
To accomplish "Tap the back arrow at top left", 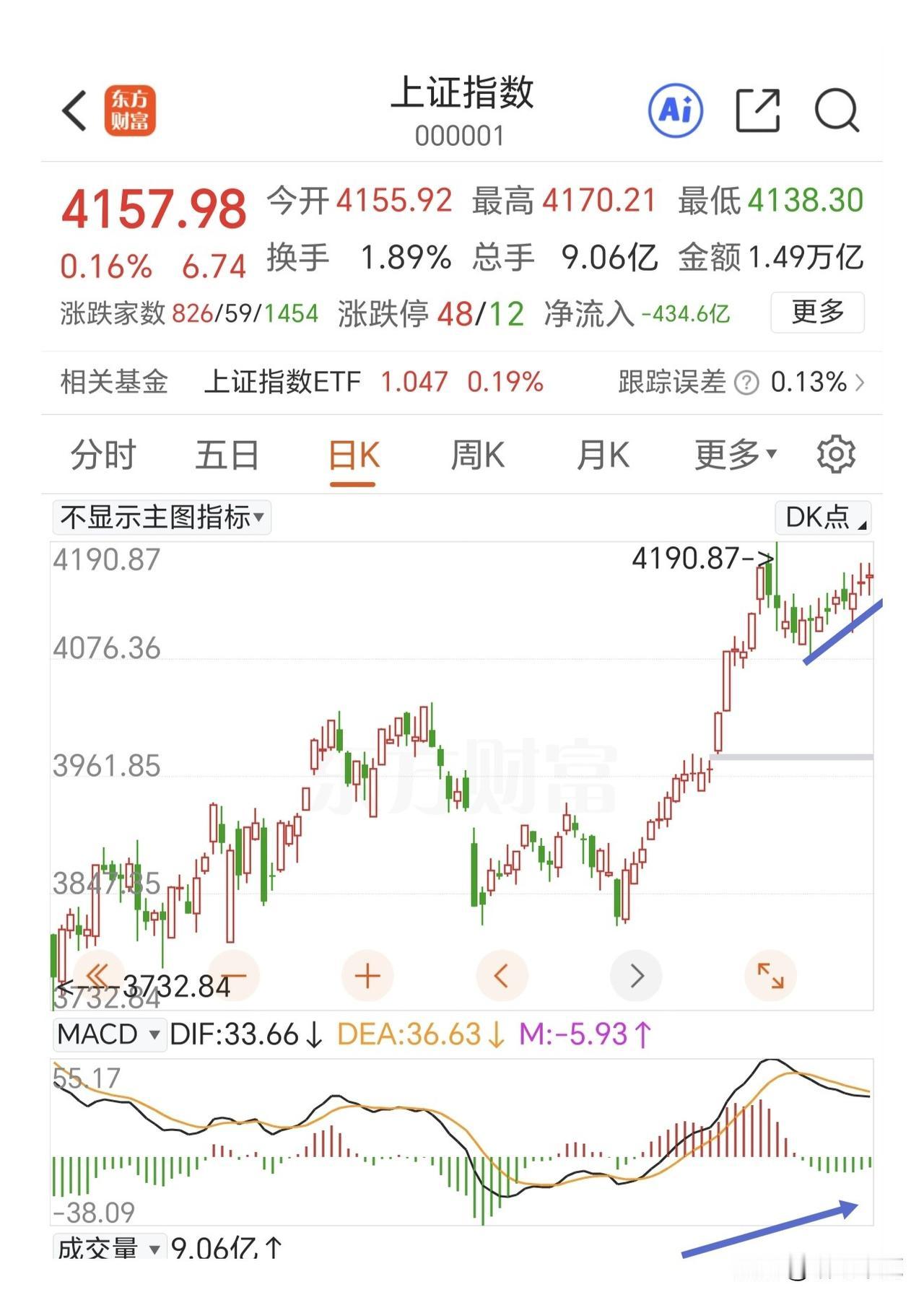I will click(x=74, y=110).
